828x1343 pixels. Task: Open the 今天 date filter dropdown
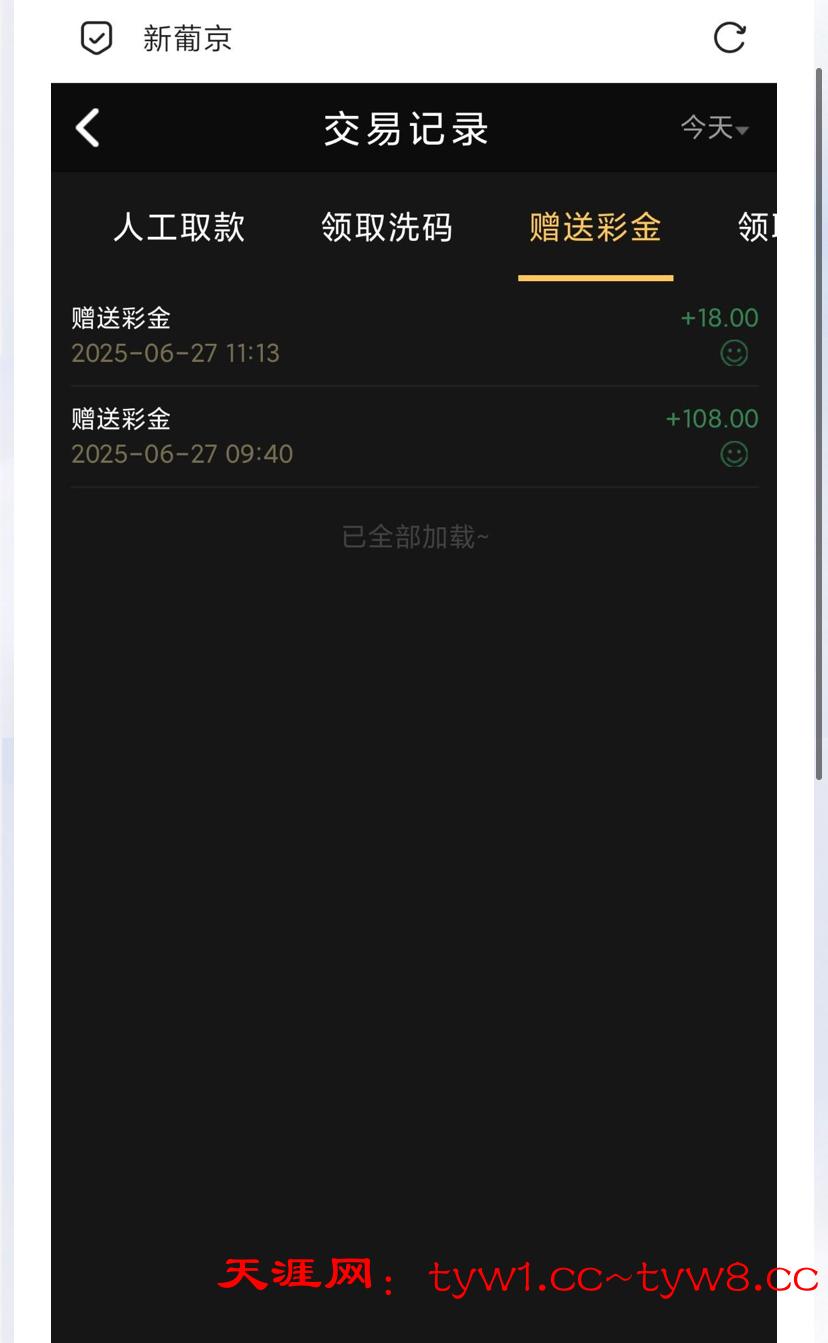coord(714,128)
